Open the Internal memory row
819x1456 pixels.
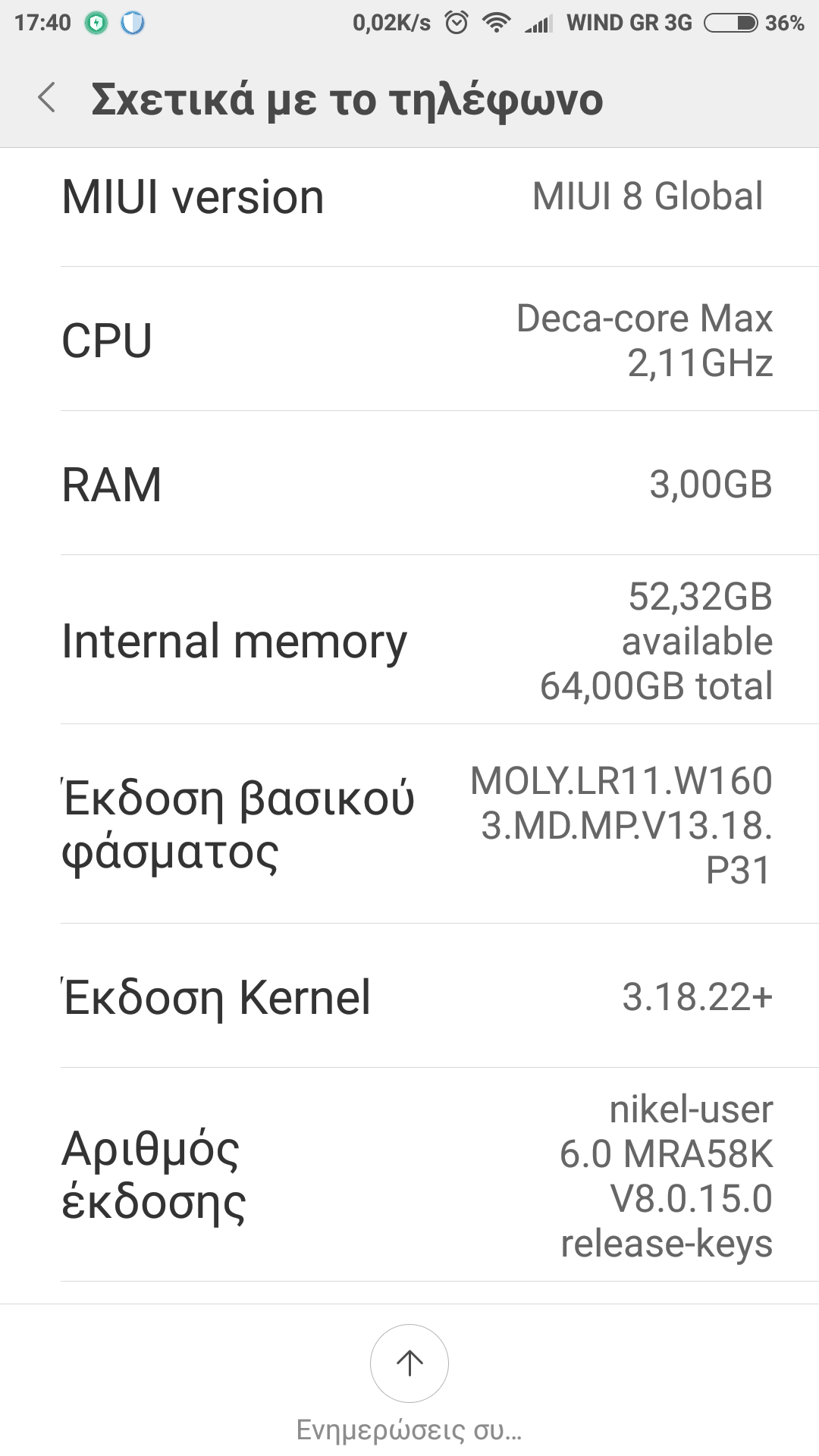coord(409,641)
